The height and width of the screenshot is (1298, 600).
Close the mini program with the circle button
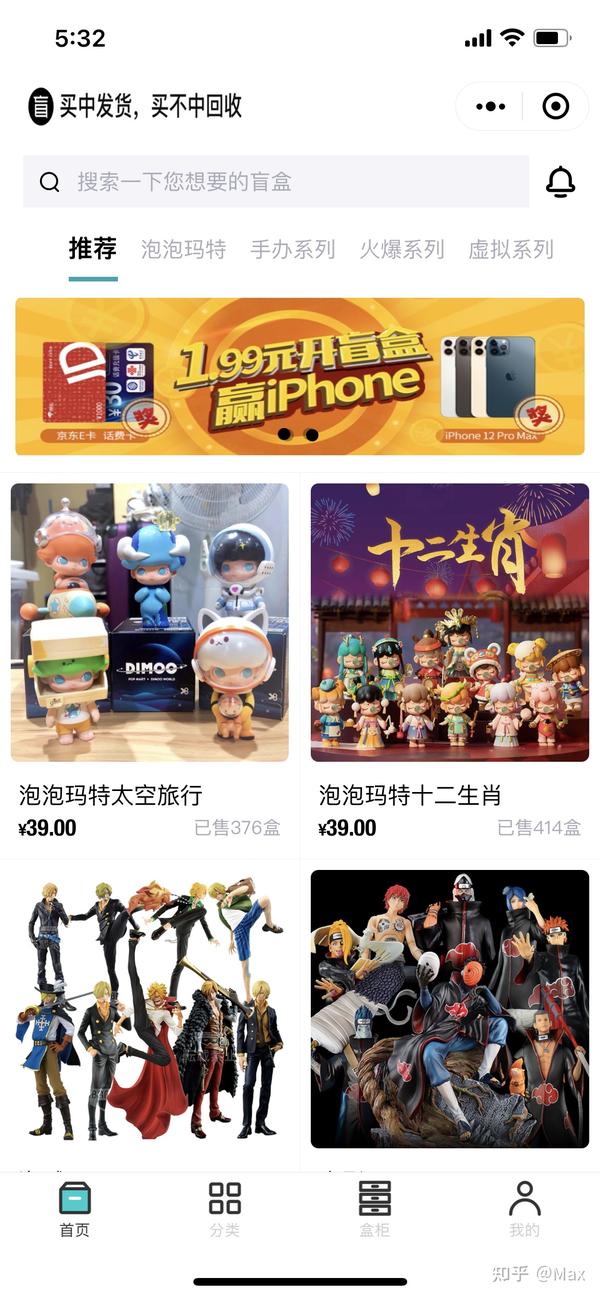point(555,106)
